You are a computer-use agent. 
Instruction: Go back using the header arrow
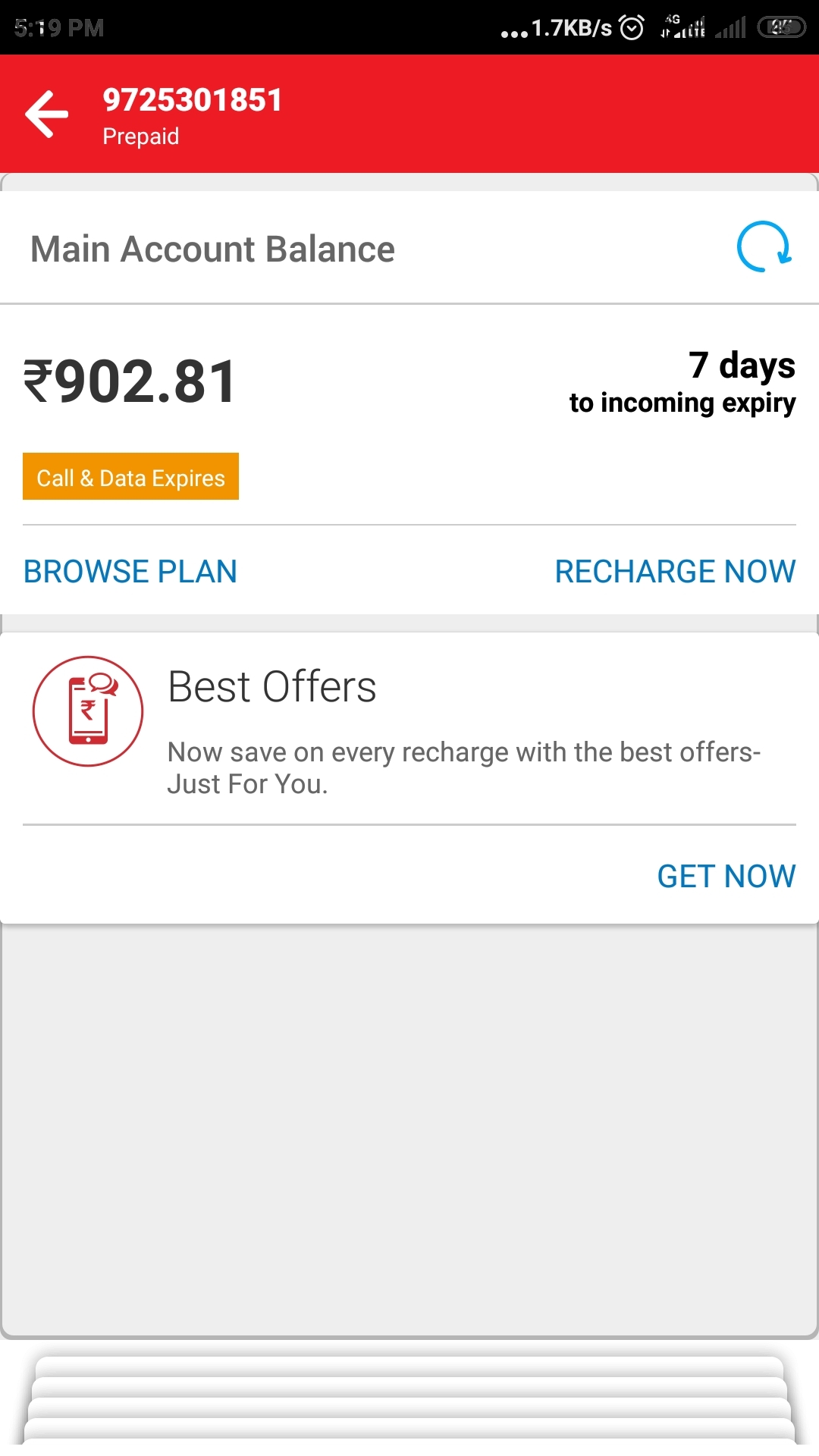[x=47, y=115]
